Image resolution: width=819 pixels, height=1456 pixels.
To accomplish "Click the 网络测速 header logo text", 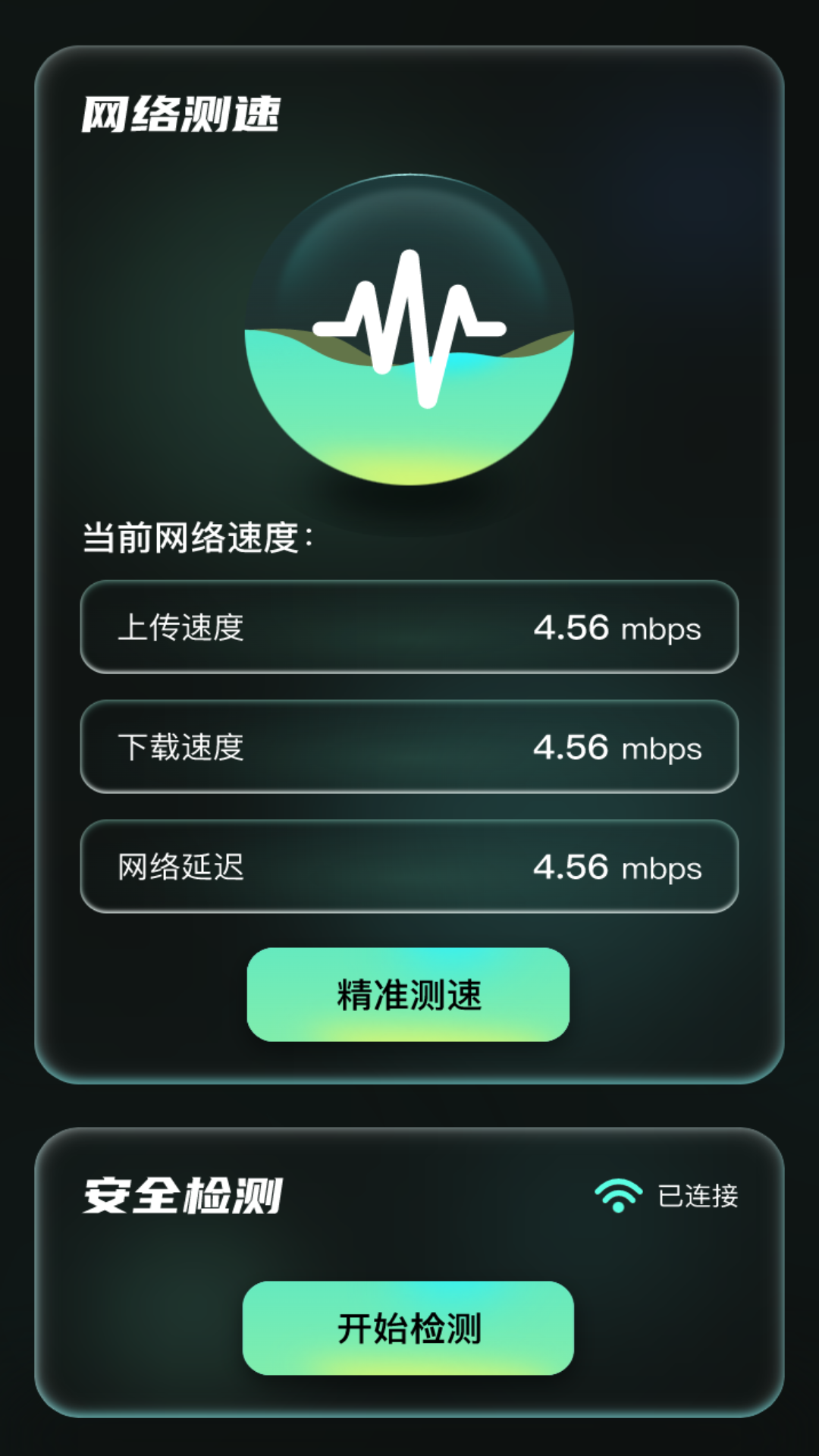I will pyautogui.click(x=182, y=112).
